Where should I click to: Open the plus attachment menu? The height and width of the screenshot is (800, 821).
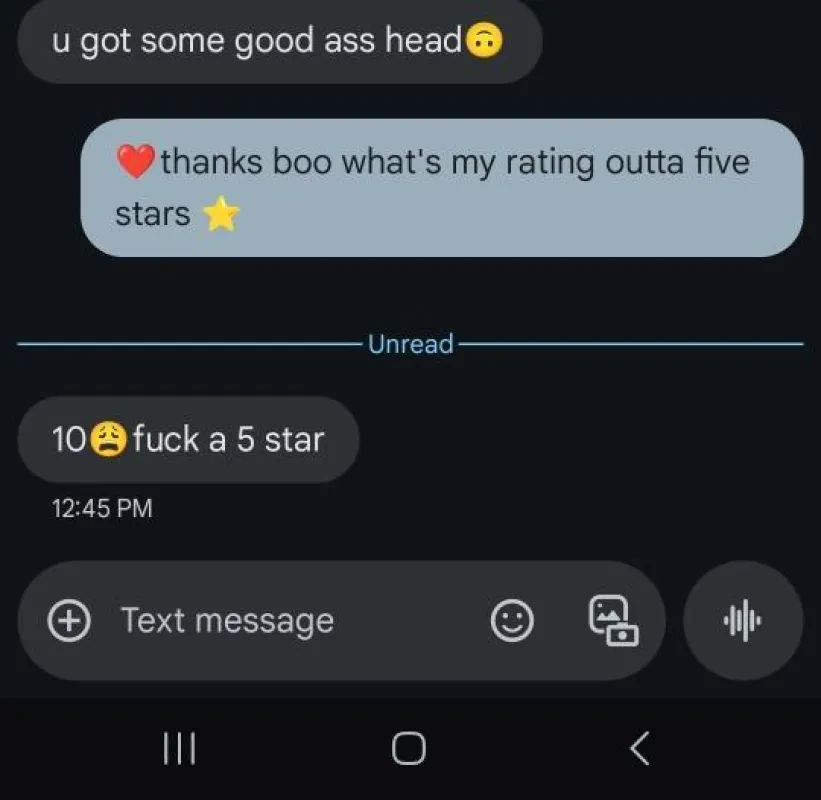click(x=67, y=621)
